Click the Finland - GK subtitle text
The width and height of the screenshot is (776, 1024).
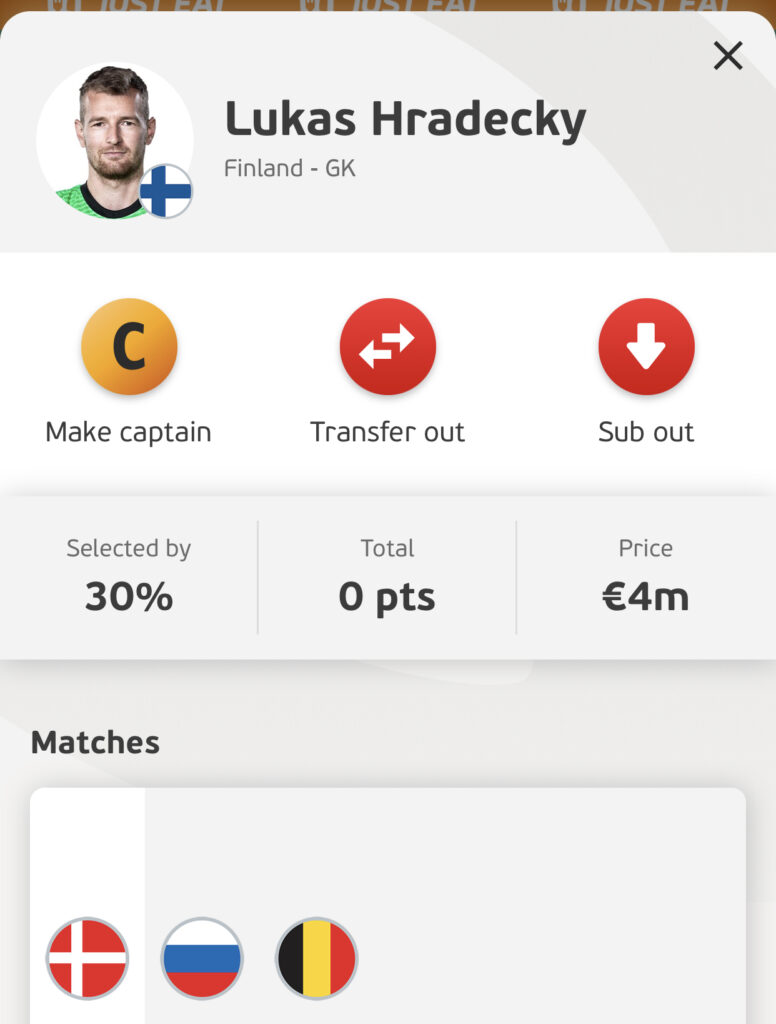click(x=287, y=168)
